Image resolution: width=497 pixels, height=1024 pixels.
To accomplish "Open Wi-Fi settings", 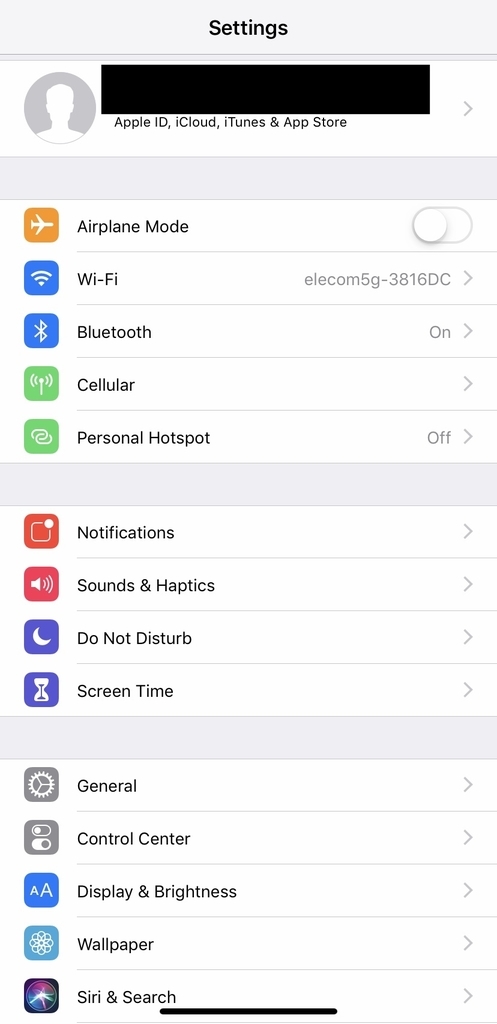I will pos(248,279).
